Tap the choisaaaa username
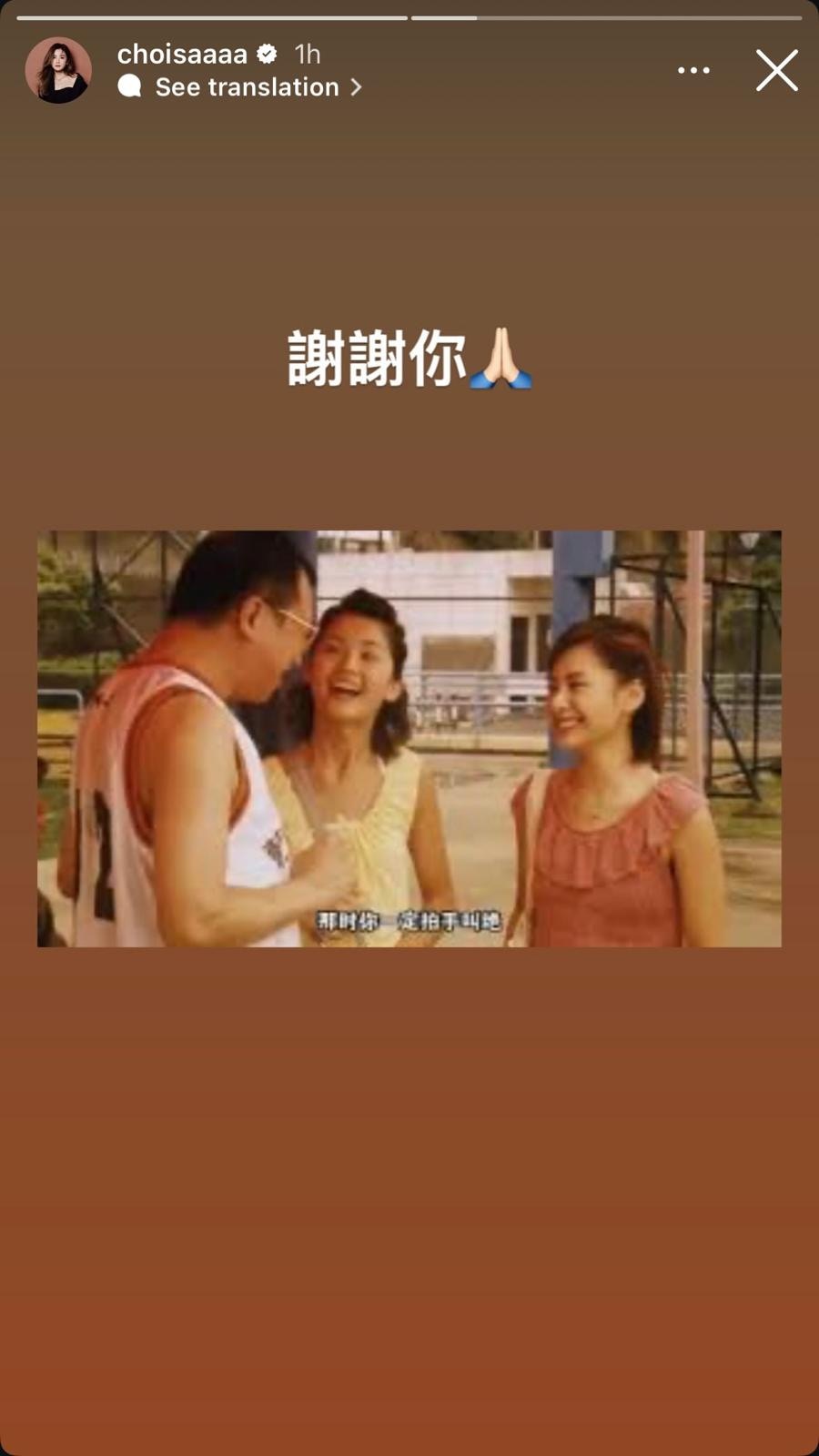Image resolution: width=819 pixels, height=1456 pixels. (x=182, y=55)
